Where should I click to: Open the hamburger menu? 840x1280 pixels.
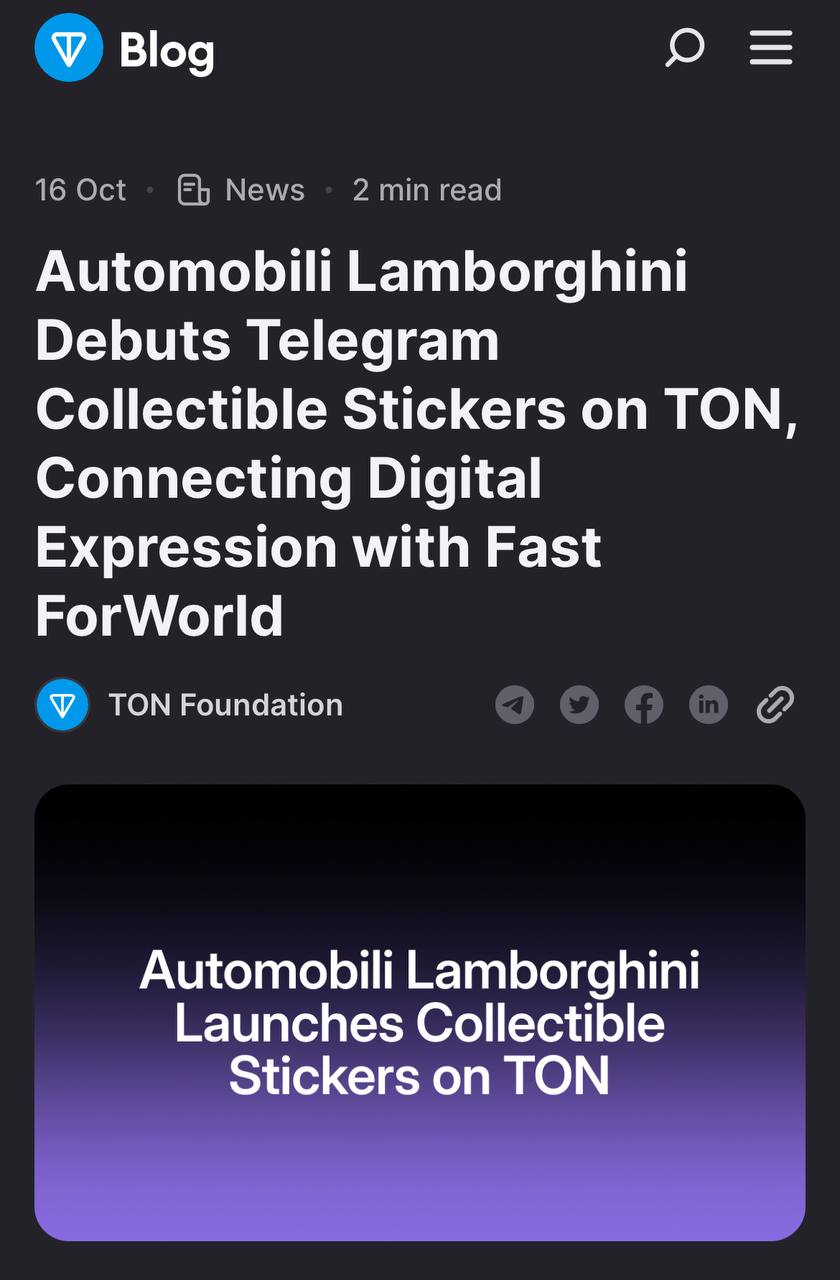(x=771, y=47)
